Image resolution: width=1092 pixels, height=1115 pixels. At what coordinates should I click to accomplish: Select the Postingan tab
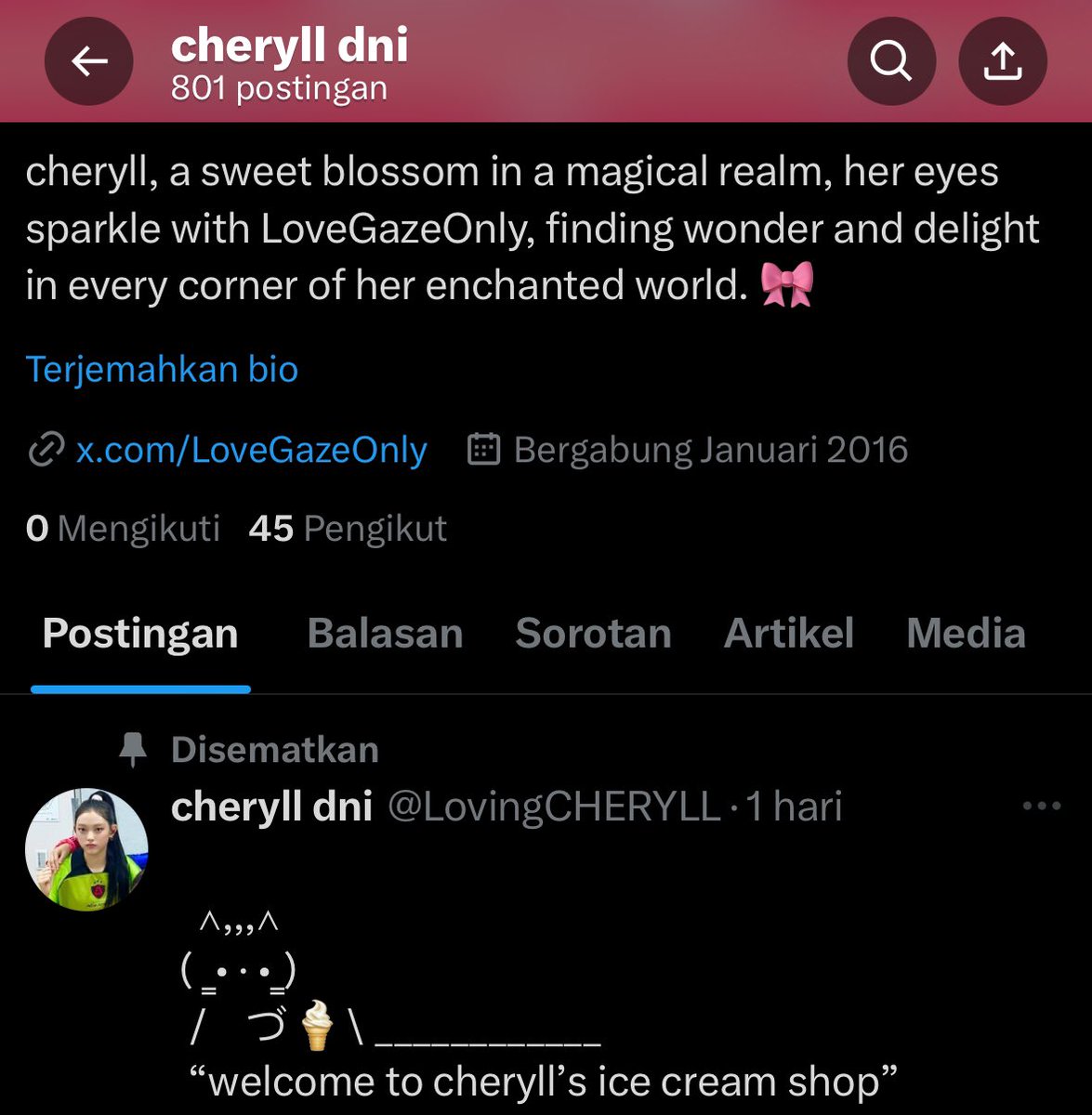point(140,634)
